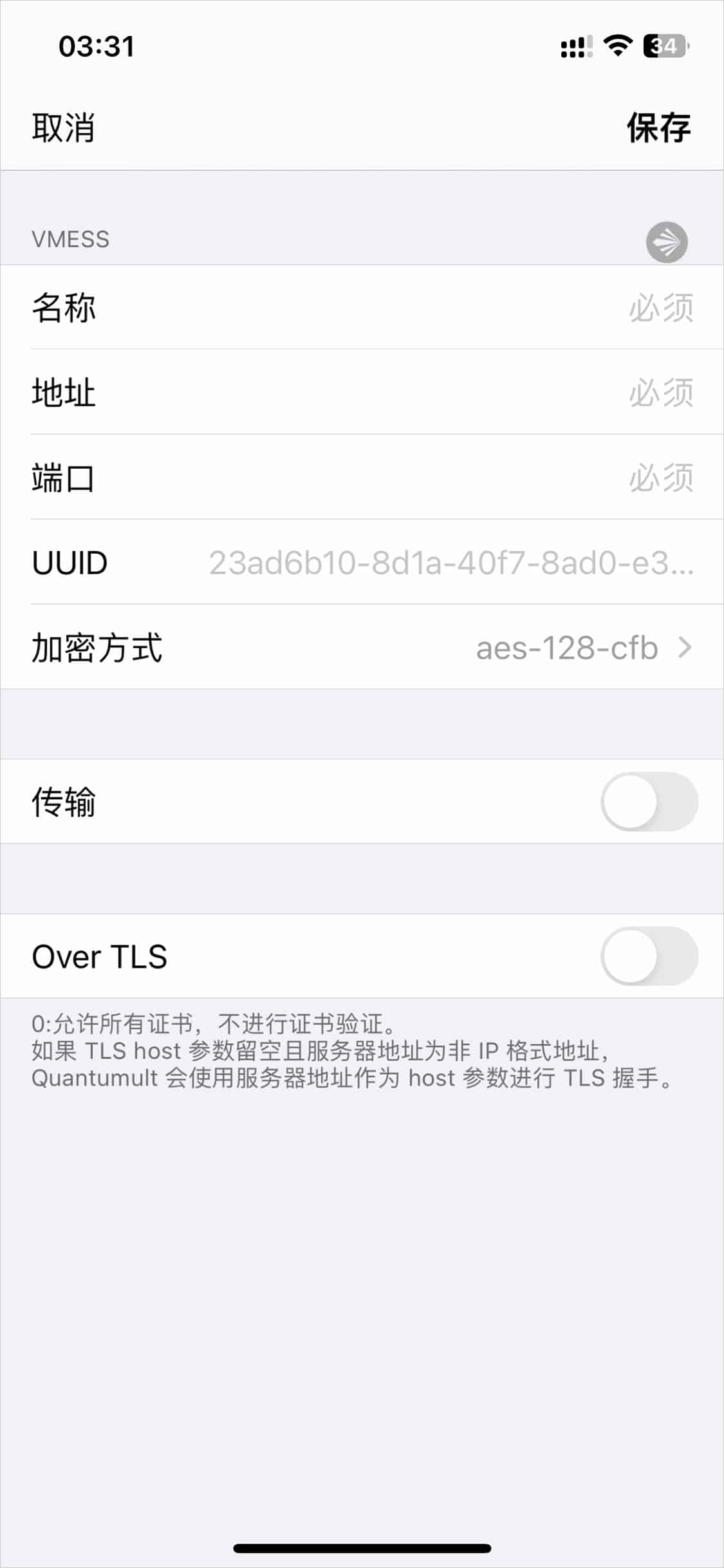This screenshot has width=724, height=1568.
Task: Save the server with 保存
Action: 659,128
